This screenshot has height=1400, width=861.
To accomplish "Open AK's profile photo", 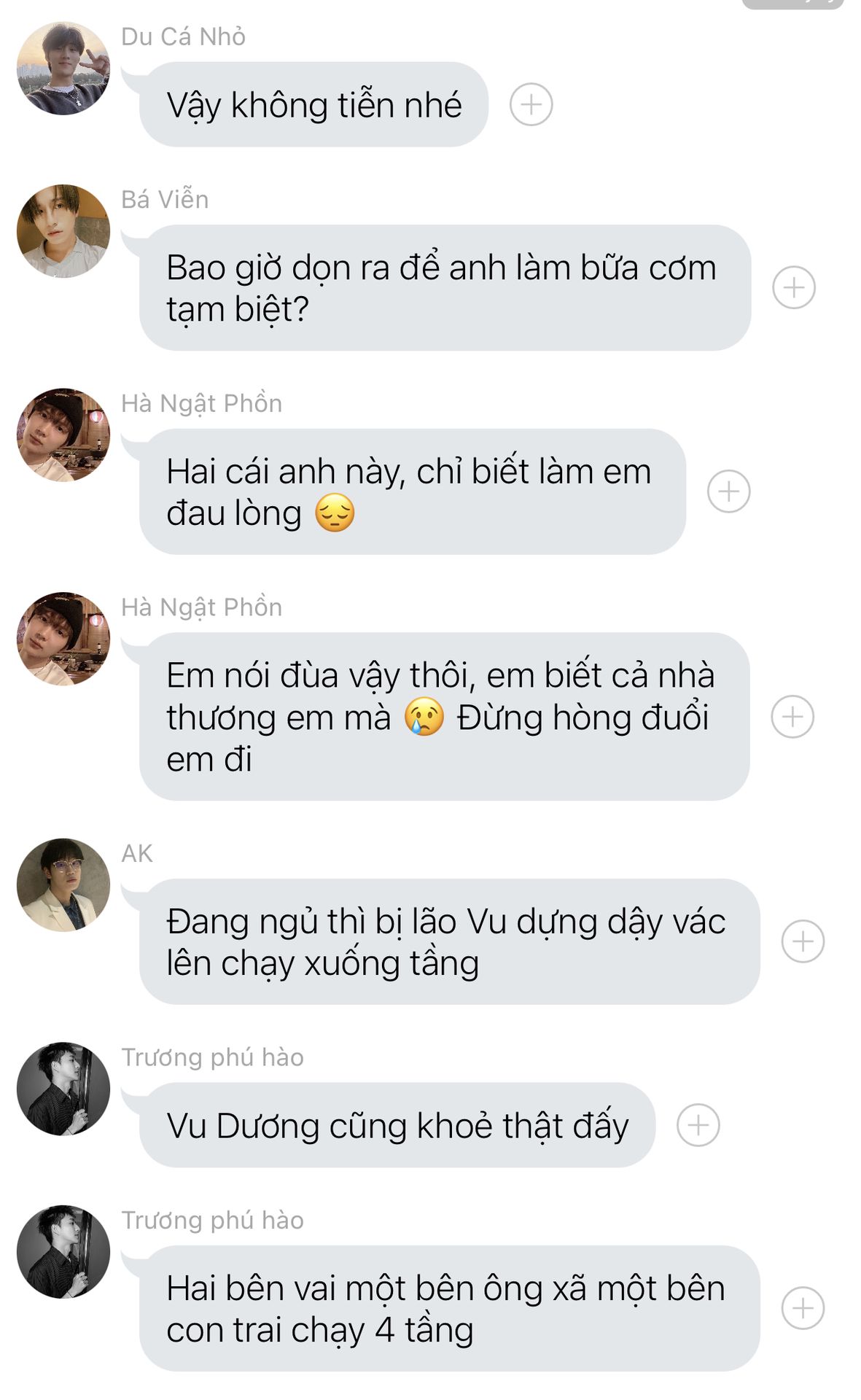I will (63, 885).
